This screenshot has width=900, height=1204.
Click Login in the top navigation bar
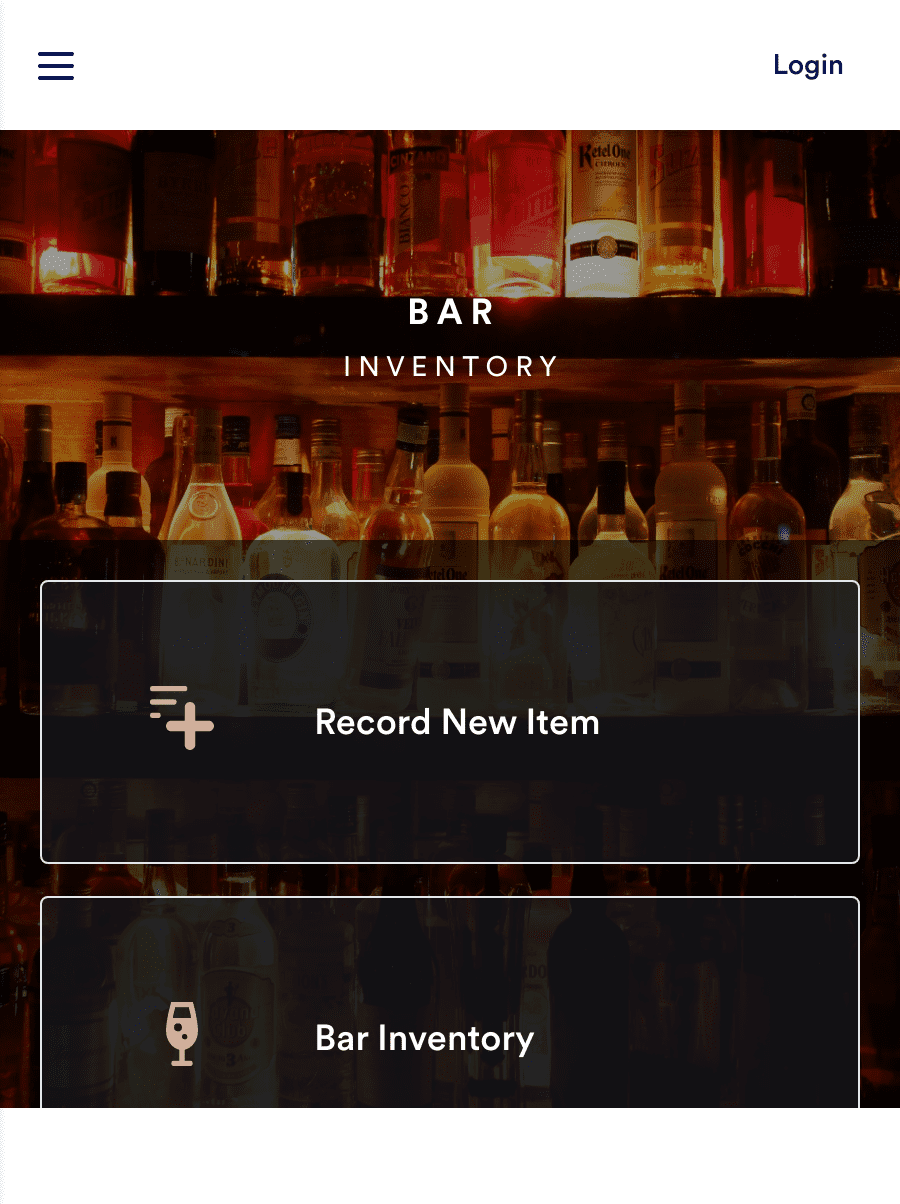[x=807, y=65]
